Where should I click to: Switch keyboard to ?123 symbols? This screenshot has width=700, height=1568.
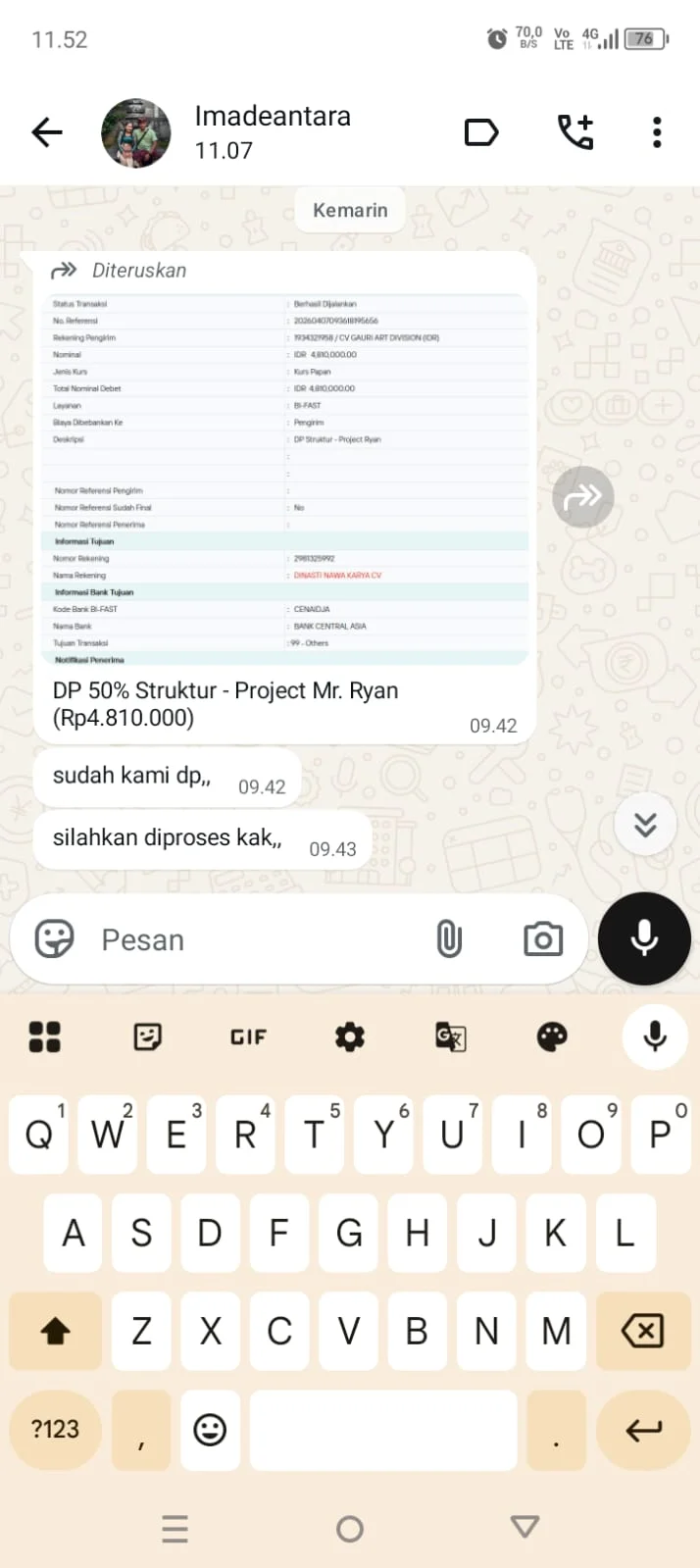[56, 1429]
